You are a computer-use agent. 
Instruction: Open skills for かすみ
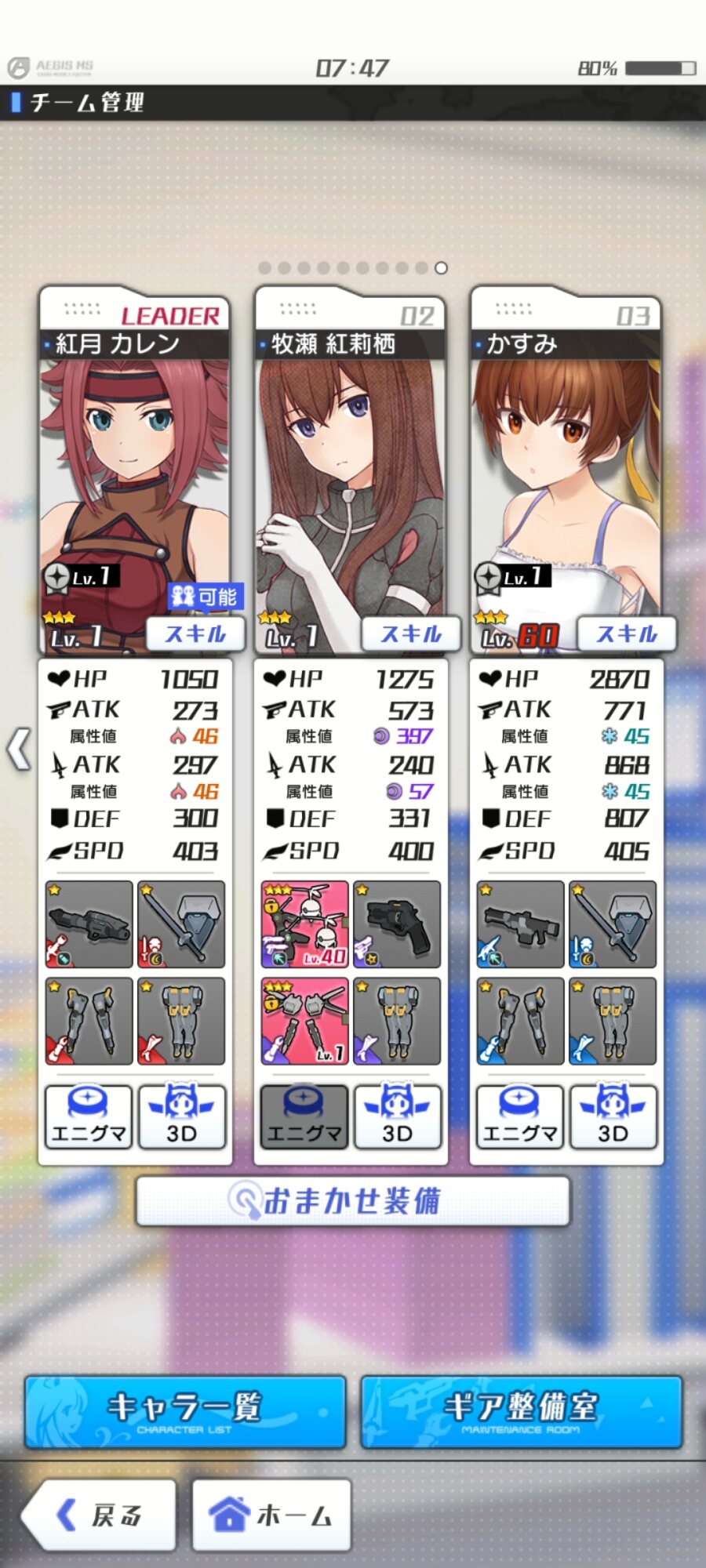coord(626,633)
